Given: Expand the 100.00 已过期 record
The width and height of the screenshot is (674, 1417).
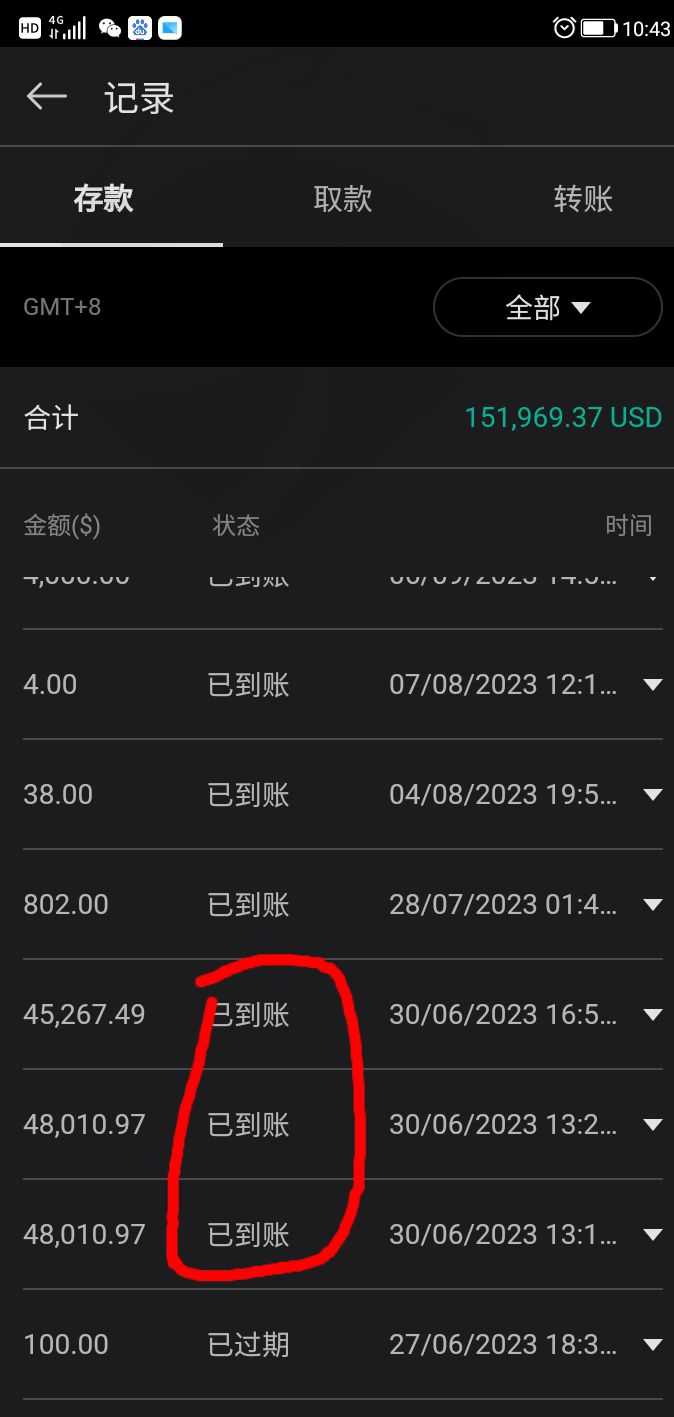Looking at the screenshot, I should coord(653,1345).
